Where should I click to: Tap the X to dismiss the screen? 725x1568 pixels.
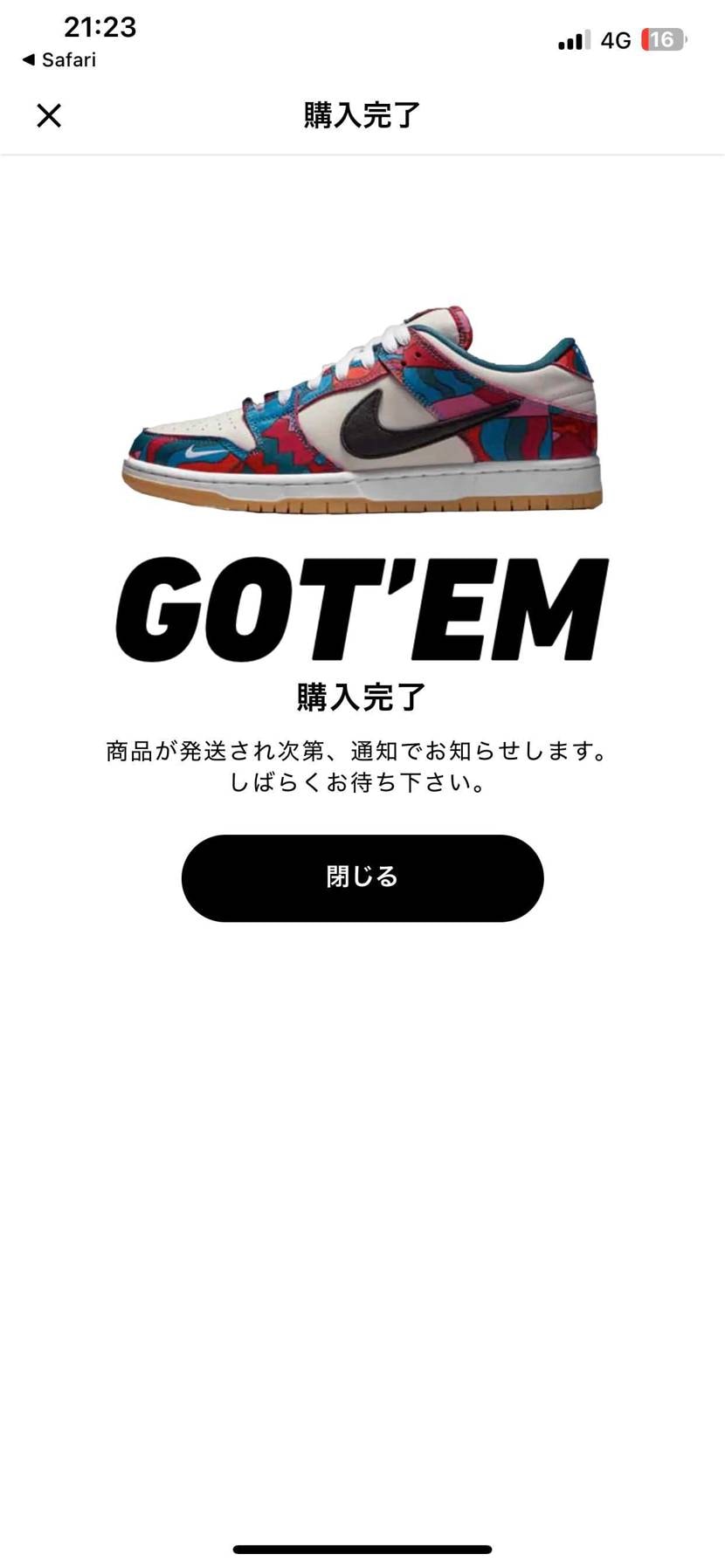[x=49, y=115]
